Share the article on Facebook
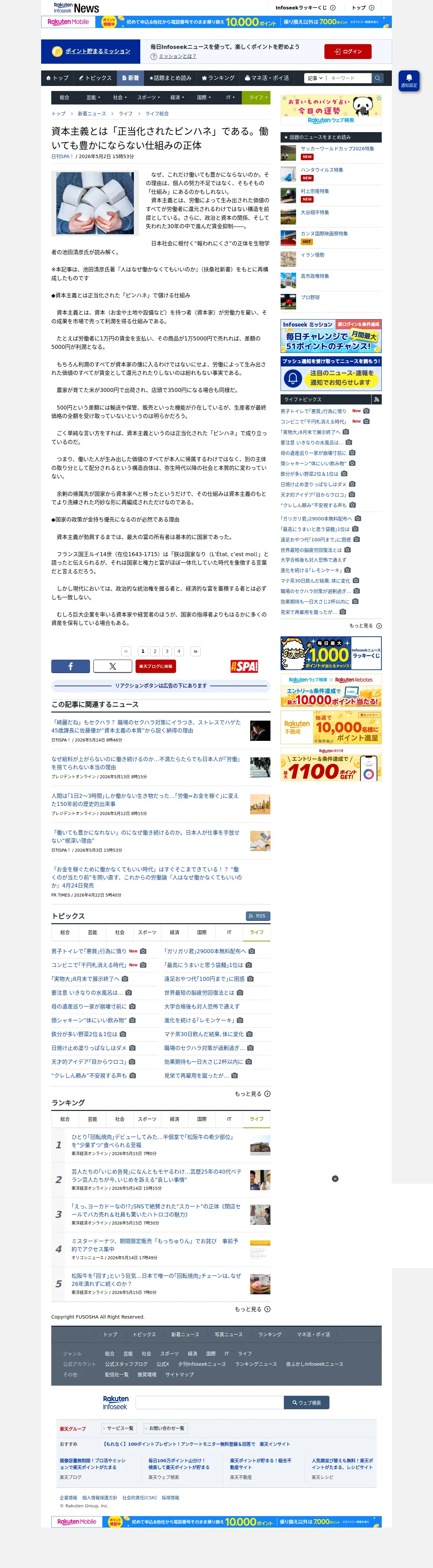This screenshot has width=433, height=1568. pyautogui.click(x=70, y=666)
